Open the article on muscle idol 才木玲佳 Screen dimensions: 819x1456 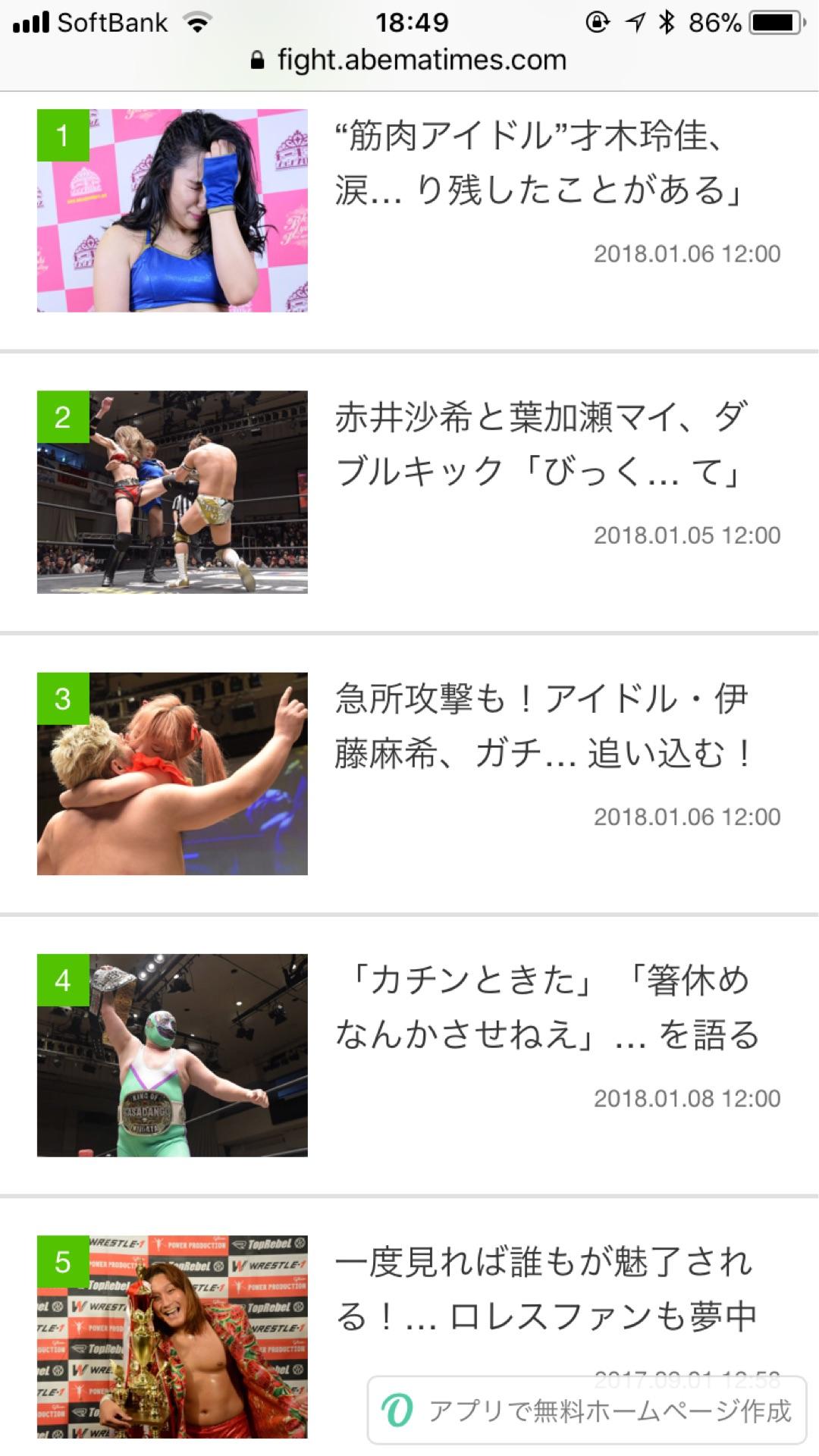coord(538,163)
